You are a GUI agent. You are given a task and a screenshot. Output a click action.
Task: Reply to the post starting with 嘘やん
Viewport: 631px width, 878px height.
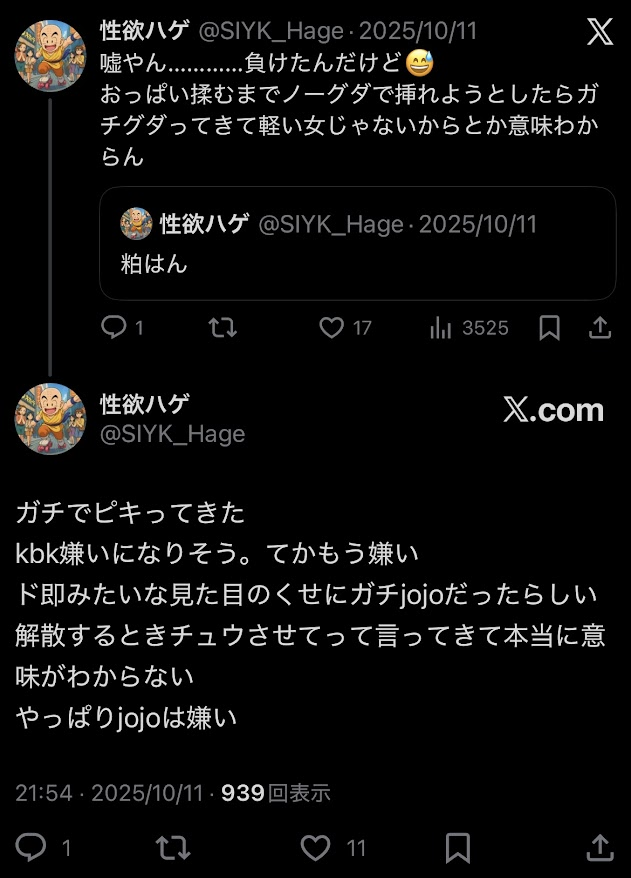pos(115,328)
